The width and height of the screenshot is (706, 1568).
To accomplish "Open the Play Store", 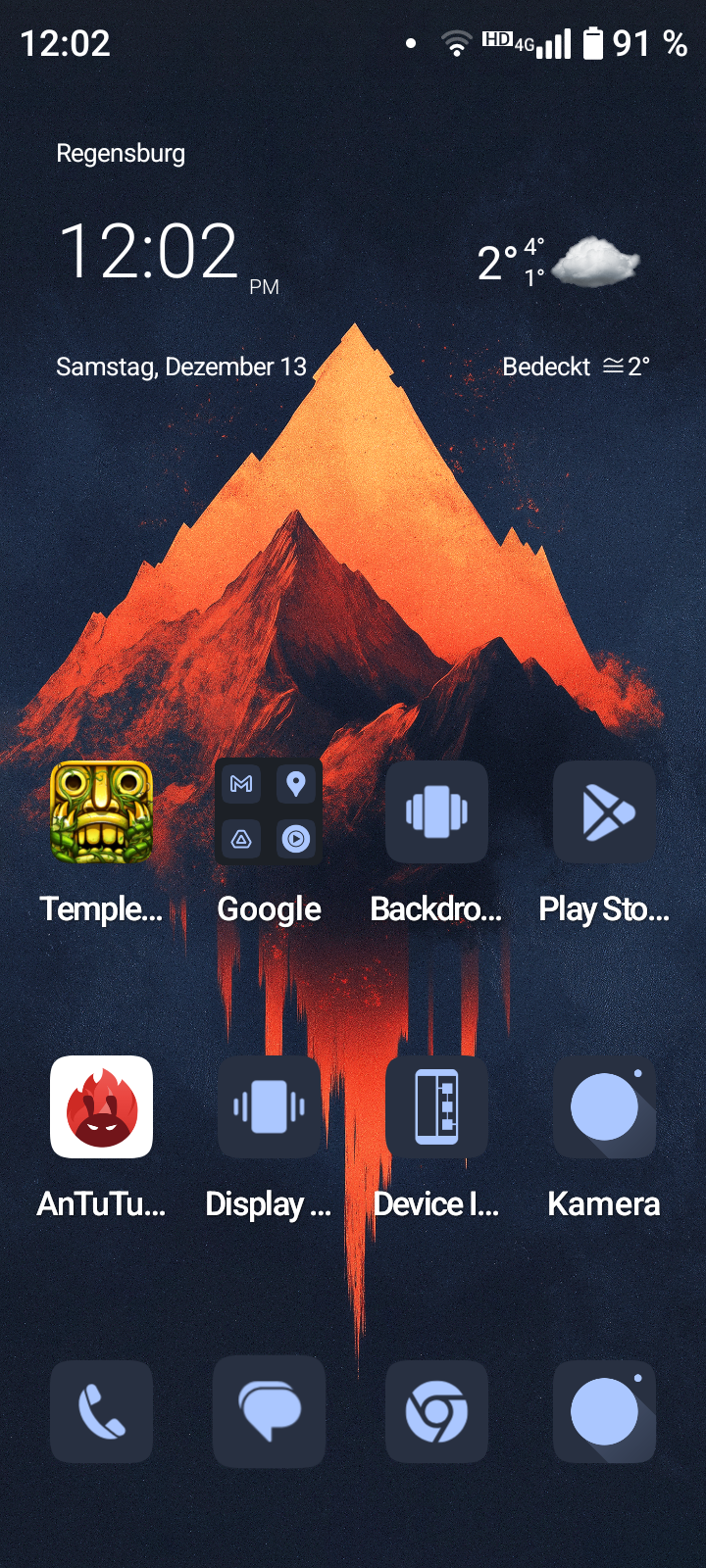I will coord(604,812).
